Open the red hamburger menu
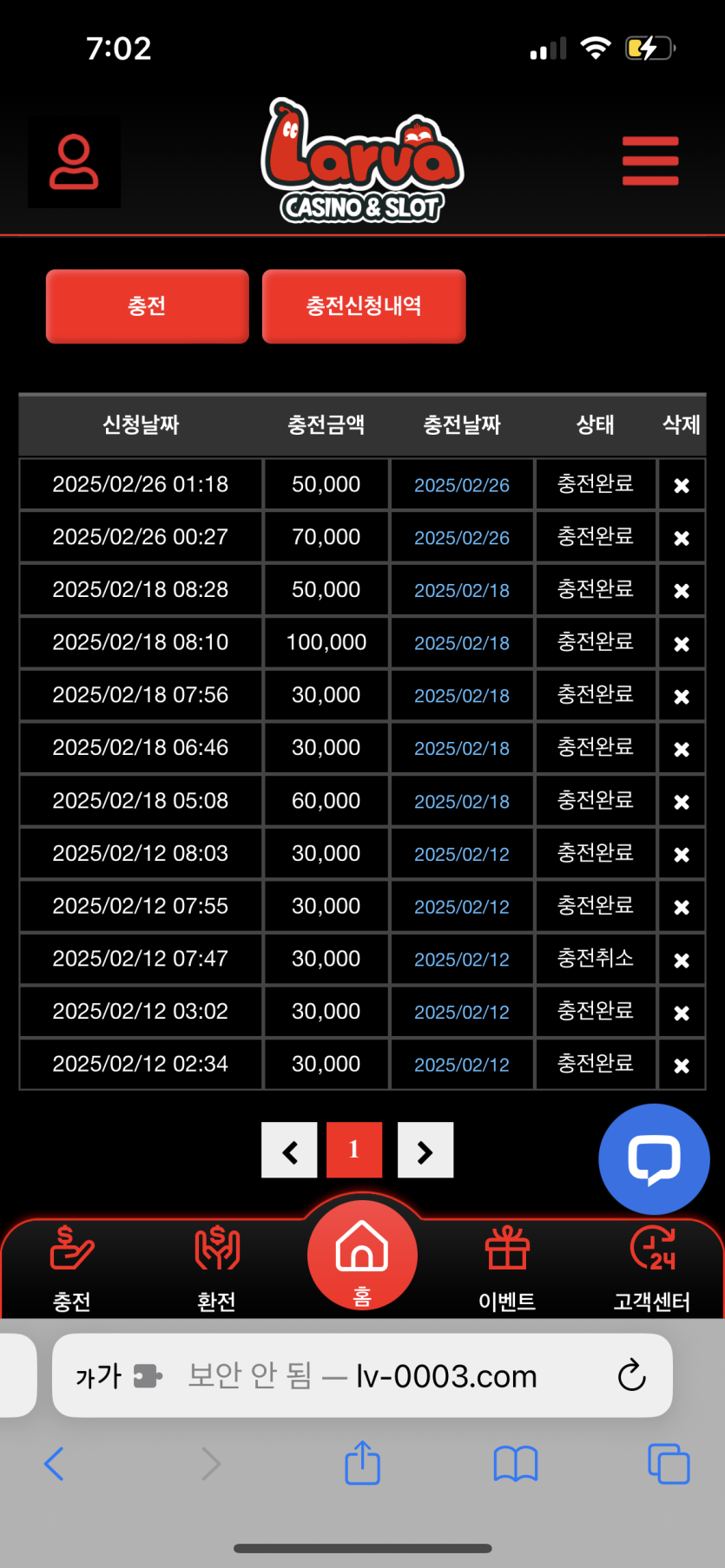The width and height of the screenshot is (725, 1568). [x=650, y=161]
